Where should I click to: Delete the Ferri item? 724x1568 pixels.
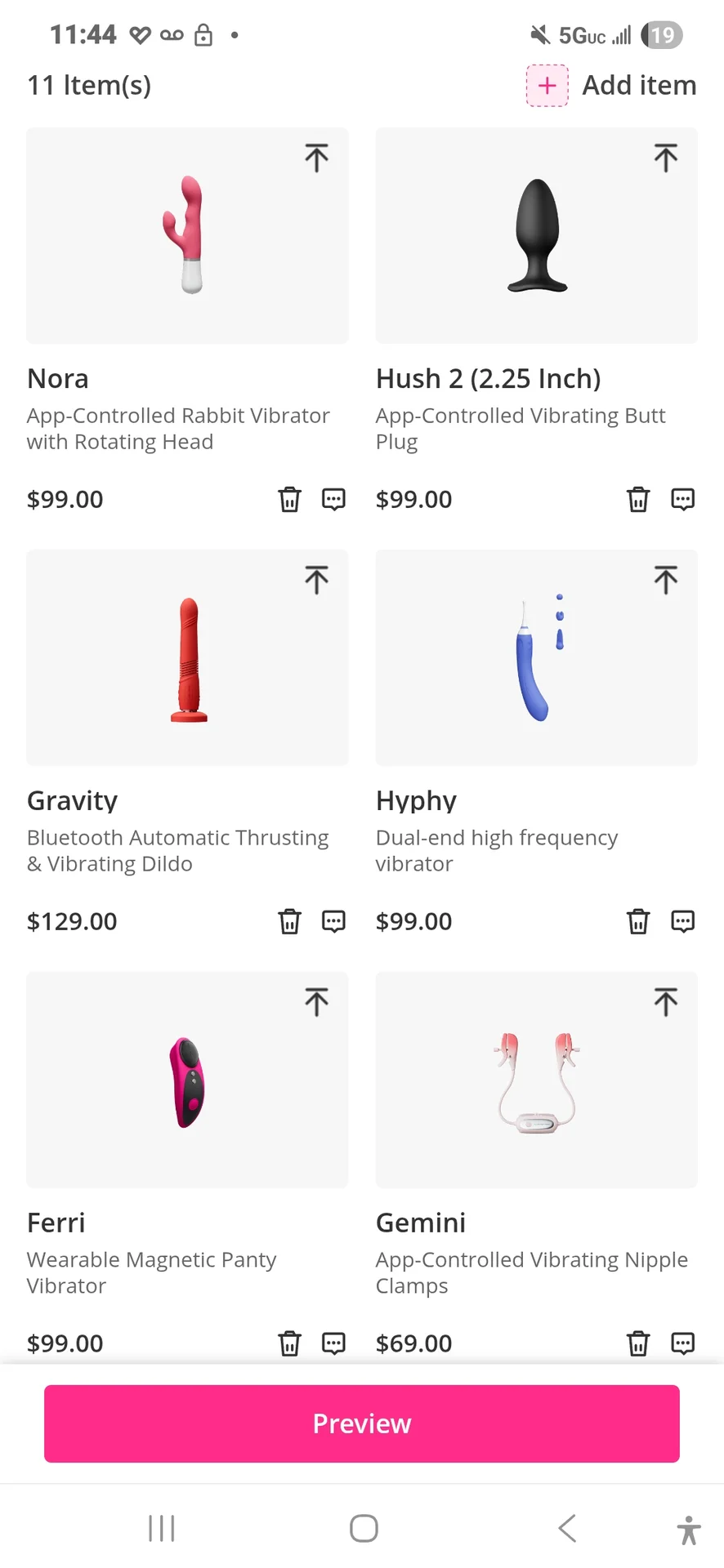tap(289, 1343)
